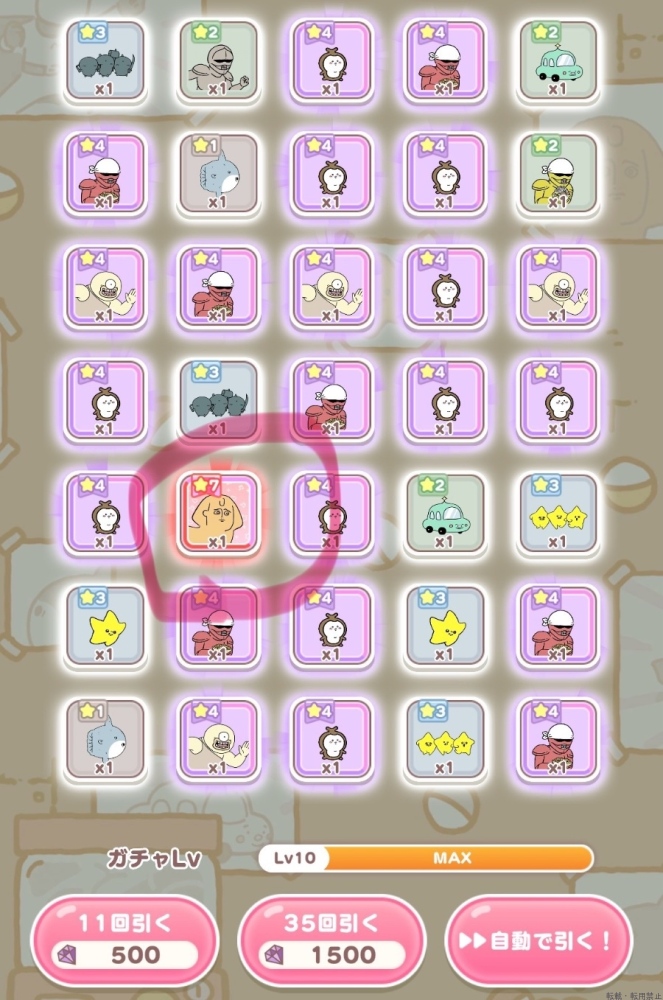Draw 35 times for 1500 gems
663x1000 pixels.
pyautogui.click(x=331, y=939)
